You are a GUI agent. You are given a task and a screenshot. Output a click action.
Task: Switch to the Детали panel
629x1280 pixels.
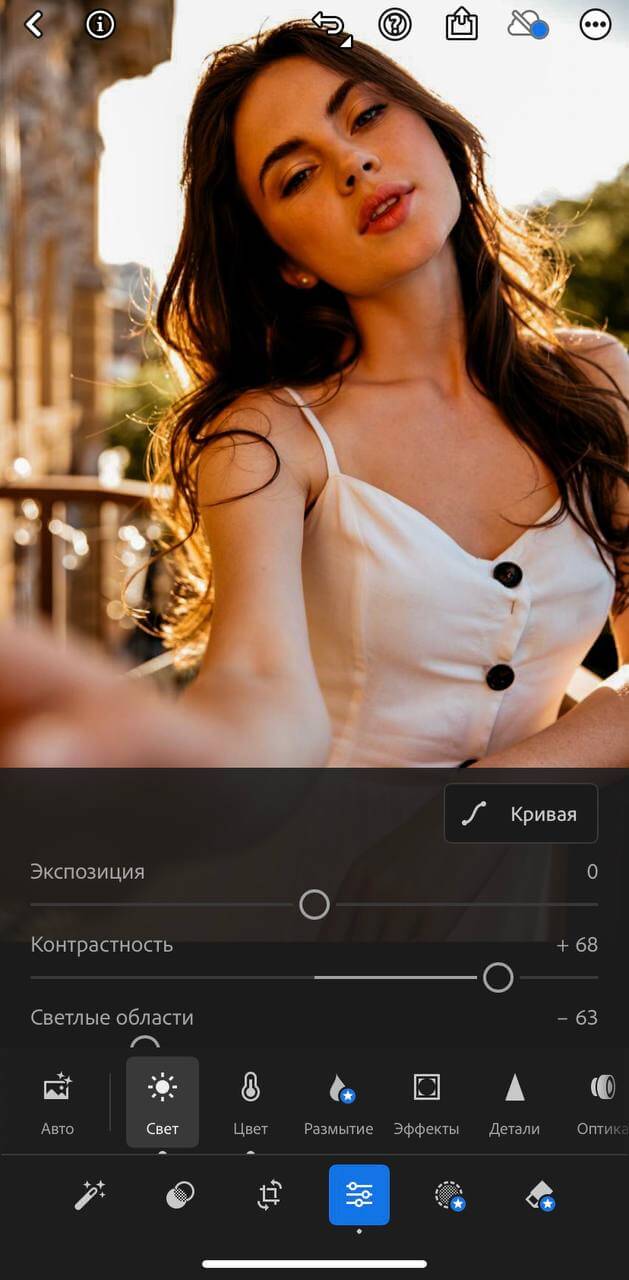514,1103
